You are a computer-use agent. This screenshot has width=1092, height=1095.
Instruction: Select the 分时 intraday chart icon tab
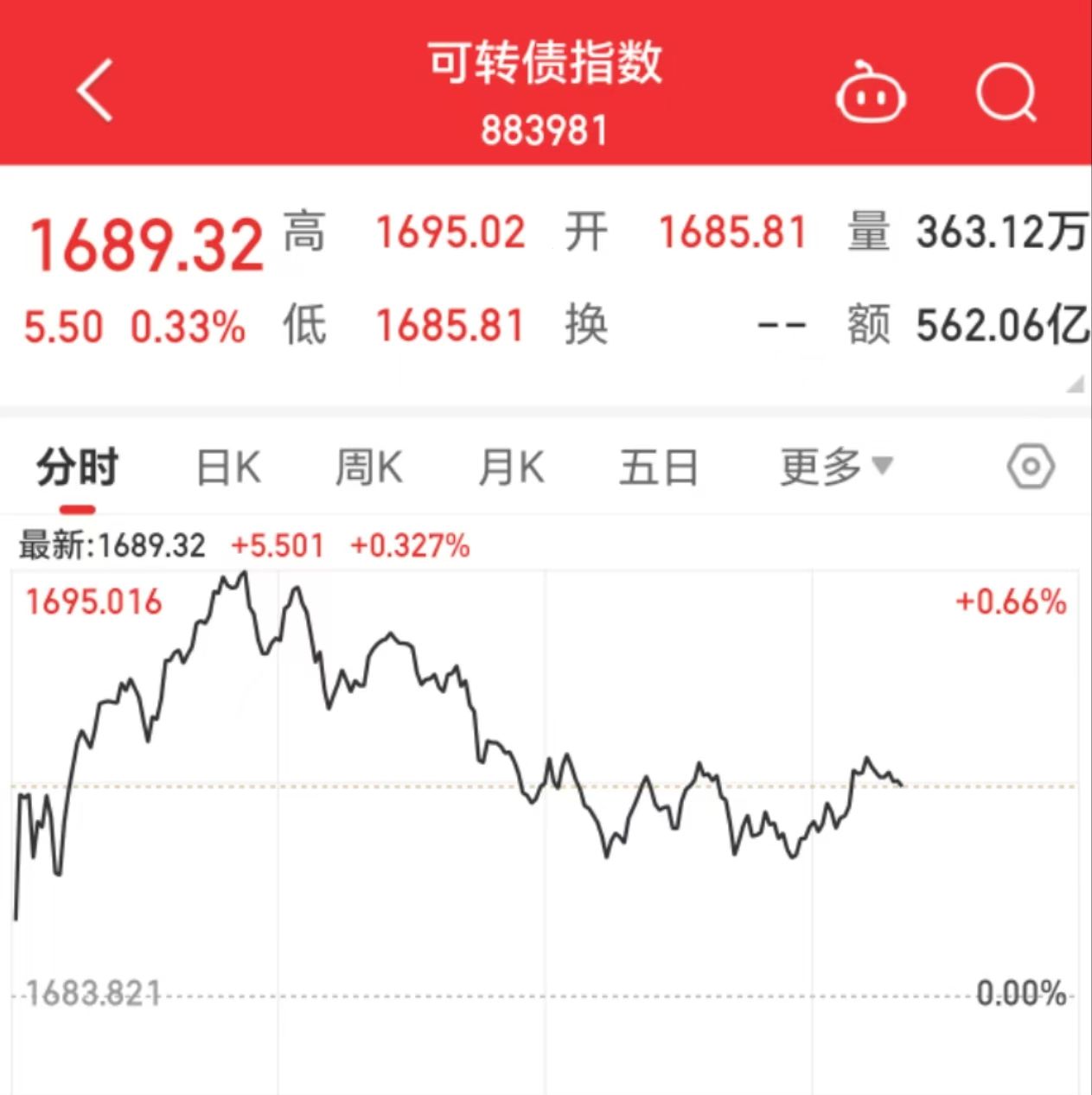point(76,467)
